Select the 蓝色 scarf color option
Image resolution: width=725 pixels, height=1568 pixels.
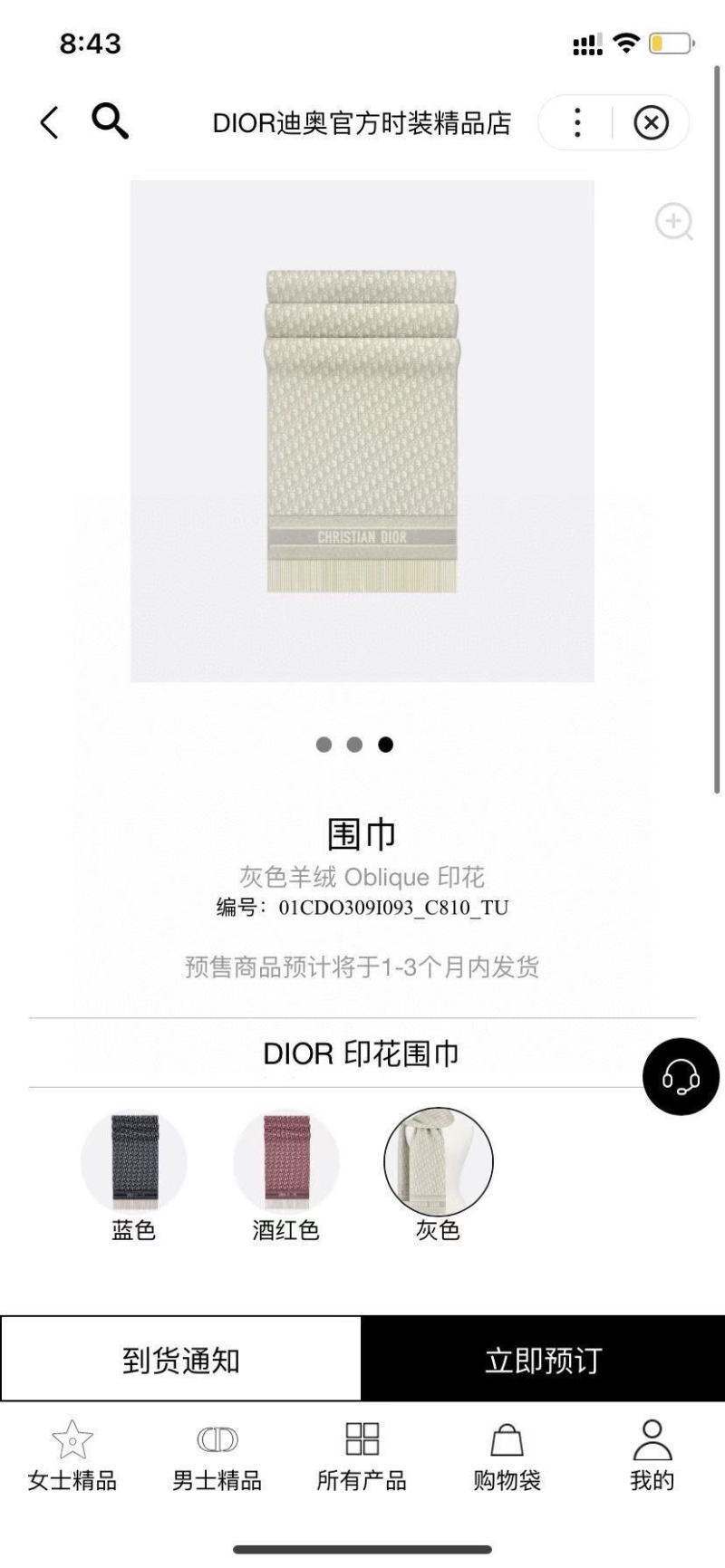132,1162
